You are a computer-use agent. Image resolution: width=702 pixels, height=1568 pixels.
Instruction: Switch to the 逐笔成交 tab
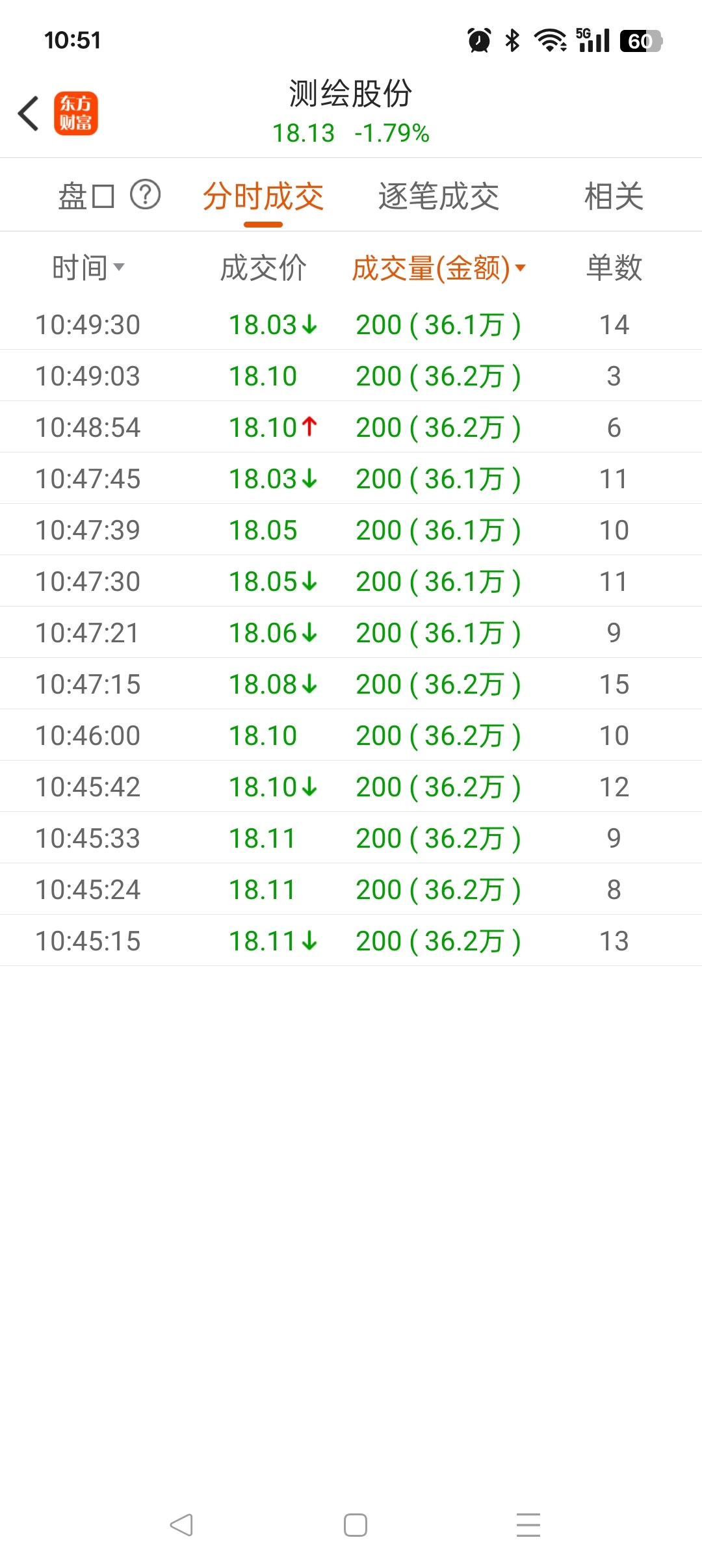pos(439,196)
